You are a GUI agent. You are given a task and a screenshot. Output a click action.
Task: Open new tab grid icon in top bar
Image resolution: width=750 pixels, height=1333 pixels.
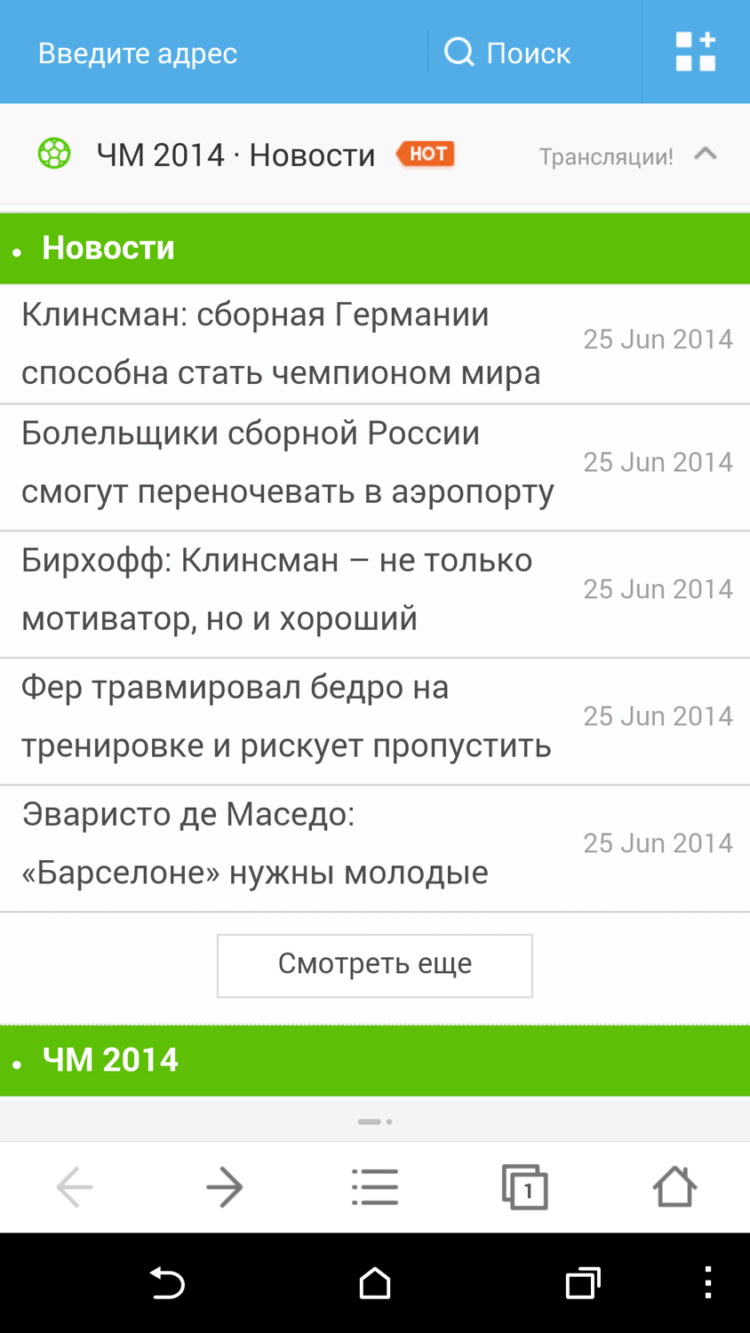click(x=696, y=52)
